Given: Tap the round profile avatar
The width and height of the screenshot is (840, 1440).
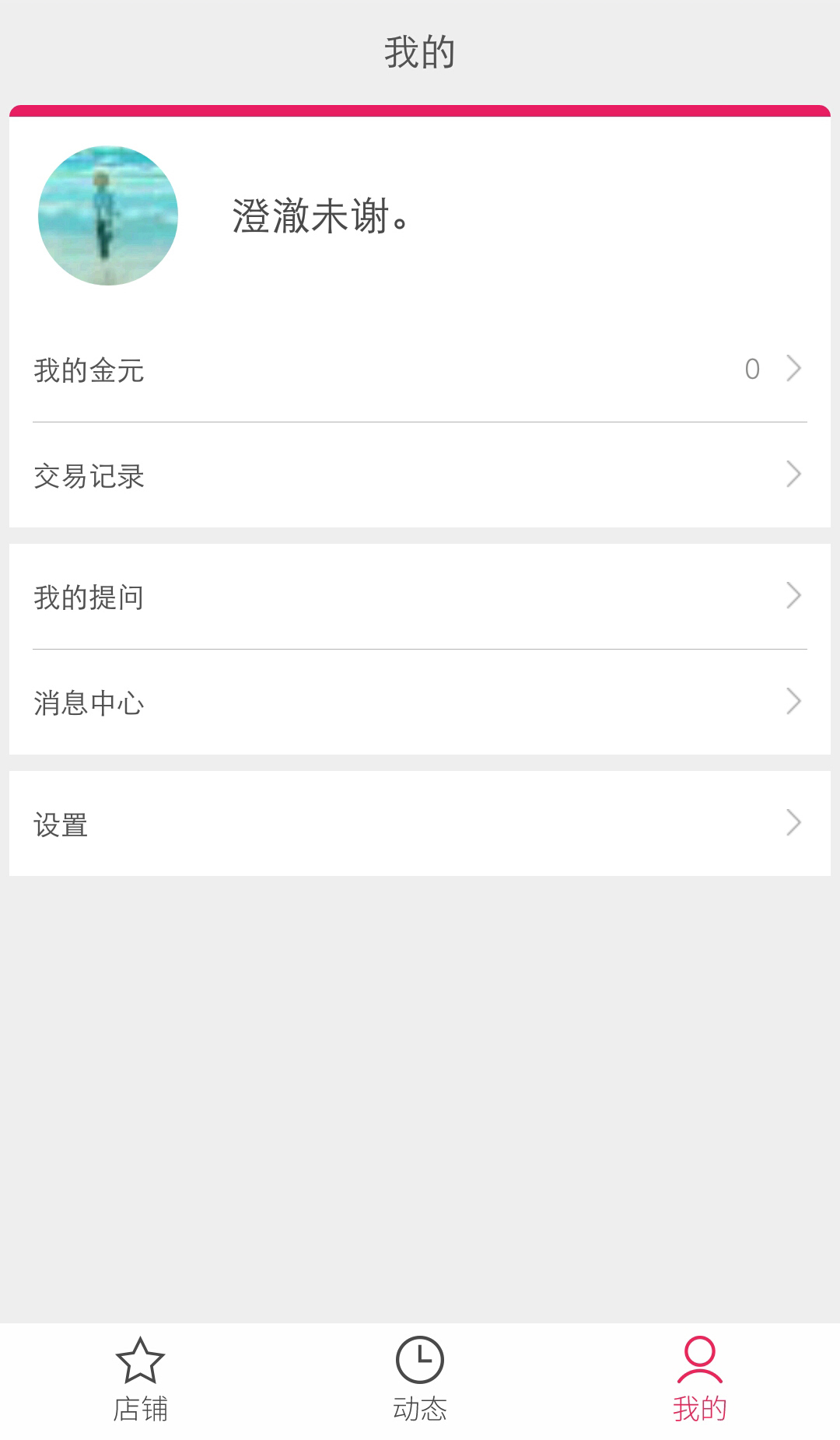Looking at the screenshot, I should click(108, 215).
